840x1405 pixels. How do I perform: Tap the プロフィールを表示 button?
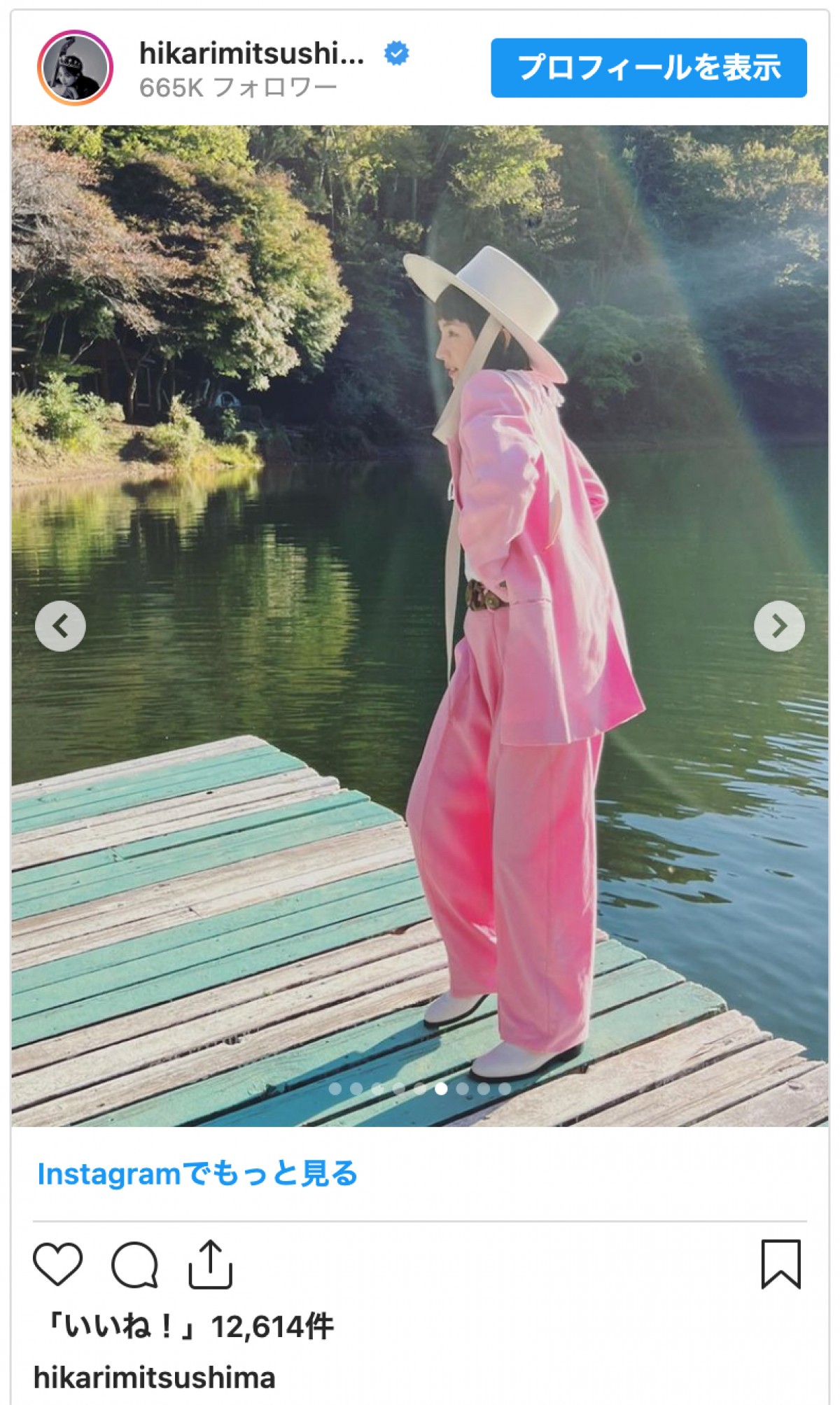[648, 68]
